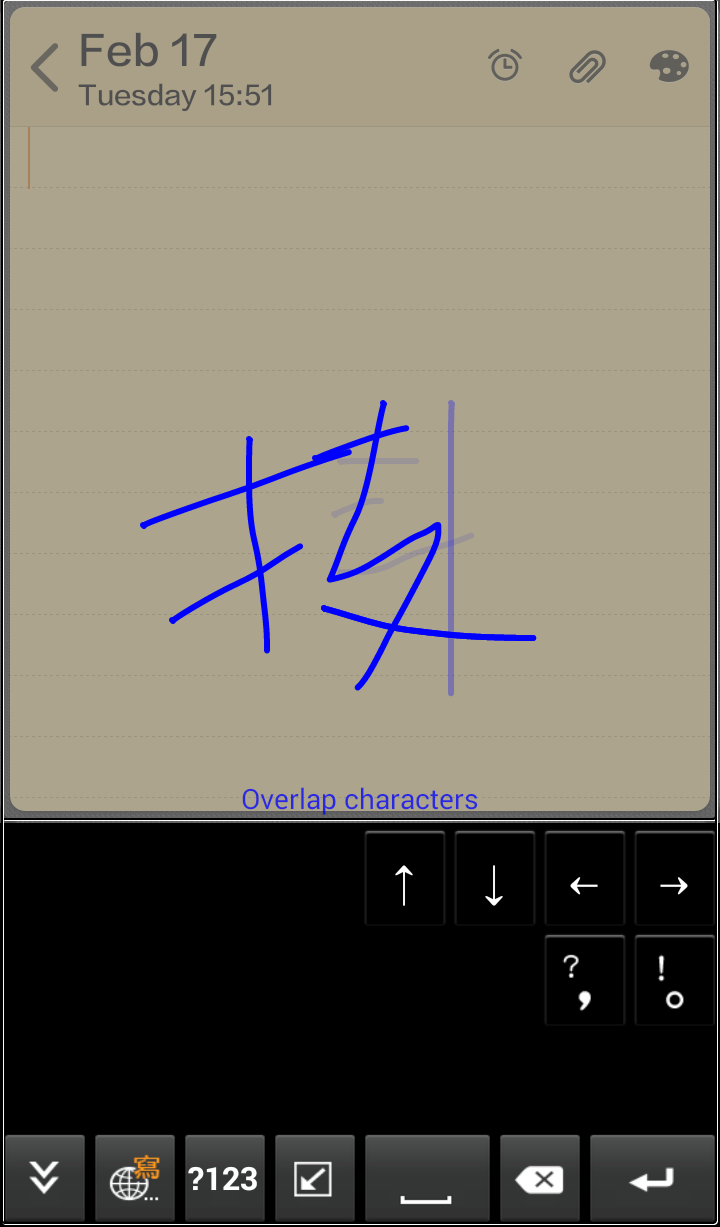Shrink the handwriting area with the resize key
The image size is (720, 1227).
314,1179
